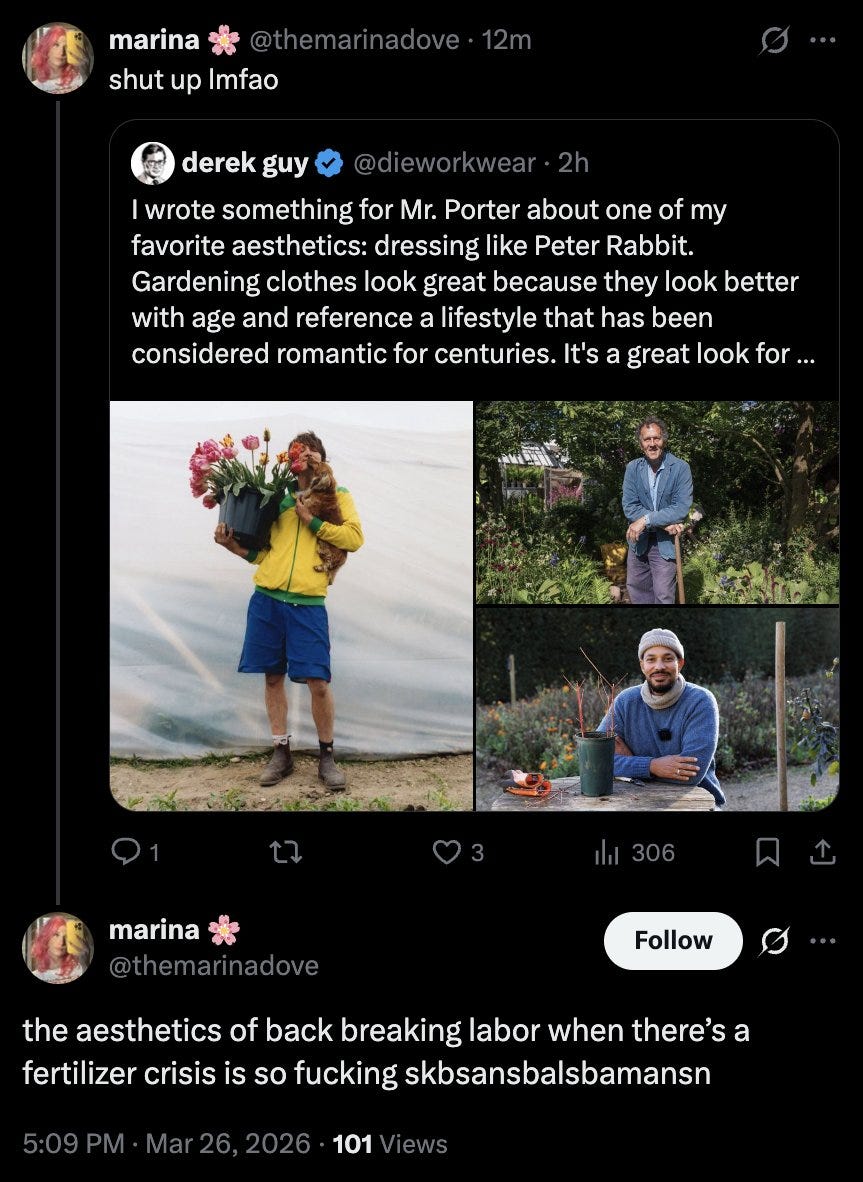863x1182 pixels.
Task: Open the photo of man holding potted tulips
Action: pyautogui.click(x=291, y=605)
